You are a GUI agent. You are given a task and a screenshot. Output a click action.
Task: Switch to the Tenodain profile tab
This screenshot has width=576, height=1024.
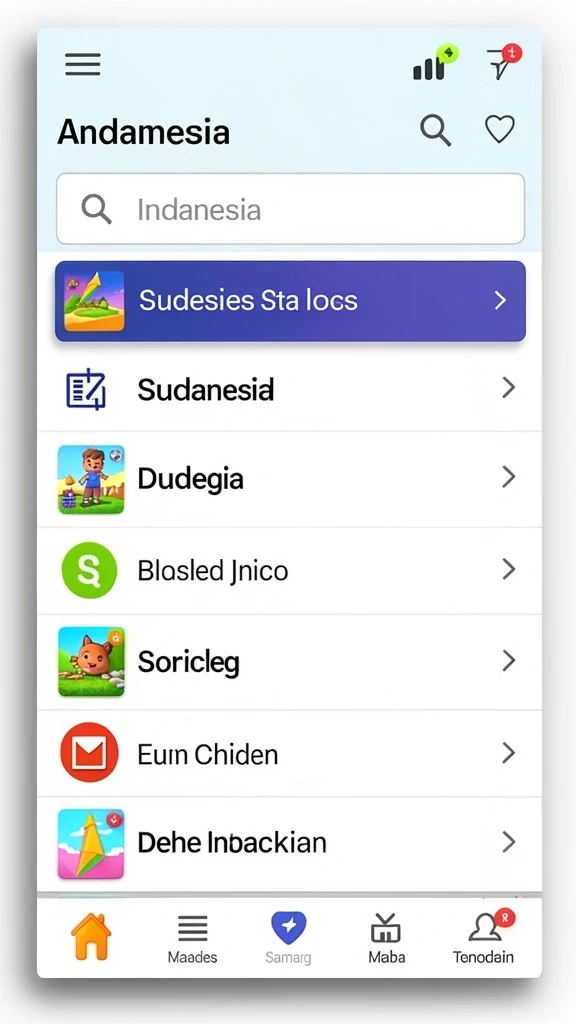click(484, 938)
